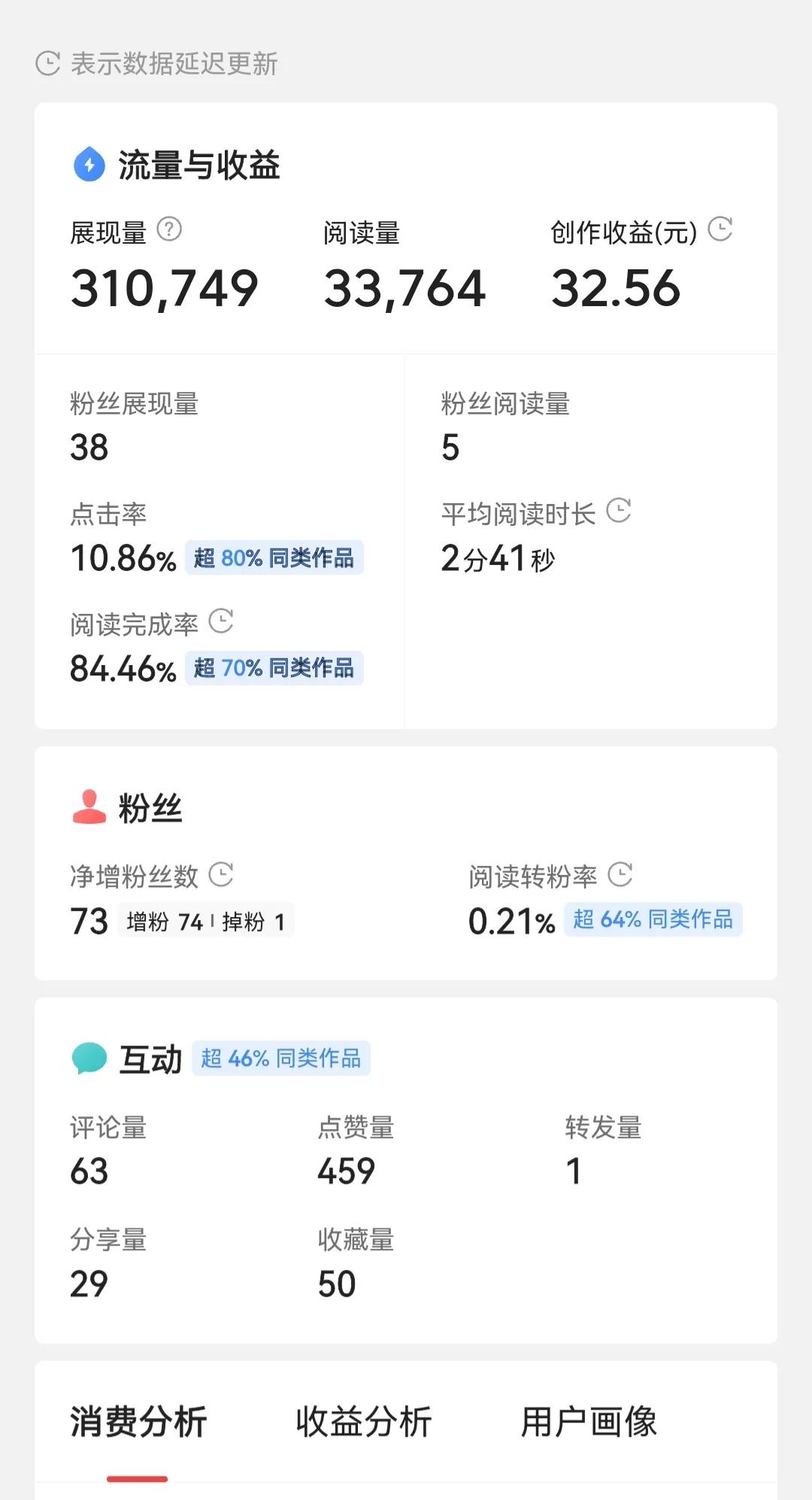Click the clock icon next to 创作收益(元)

(720, 230)
